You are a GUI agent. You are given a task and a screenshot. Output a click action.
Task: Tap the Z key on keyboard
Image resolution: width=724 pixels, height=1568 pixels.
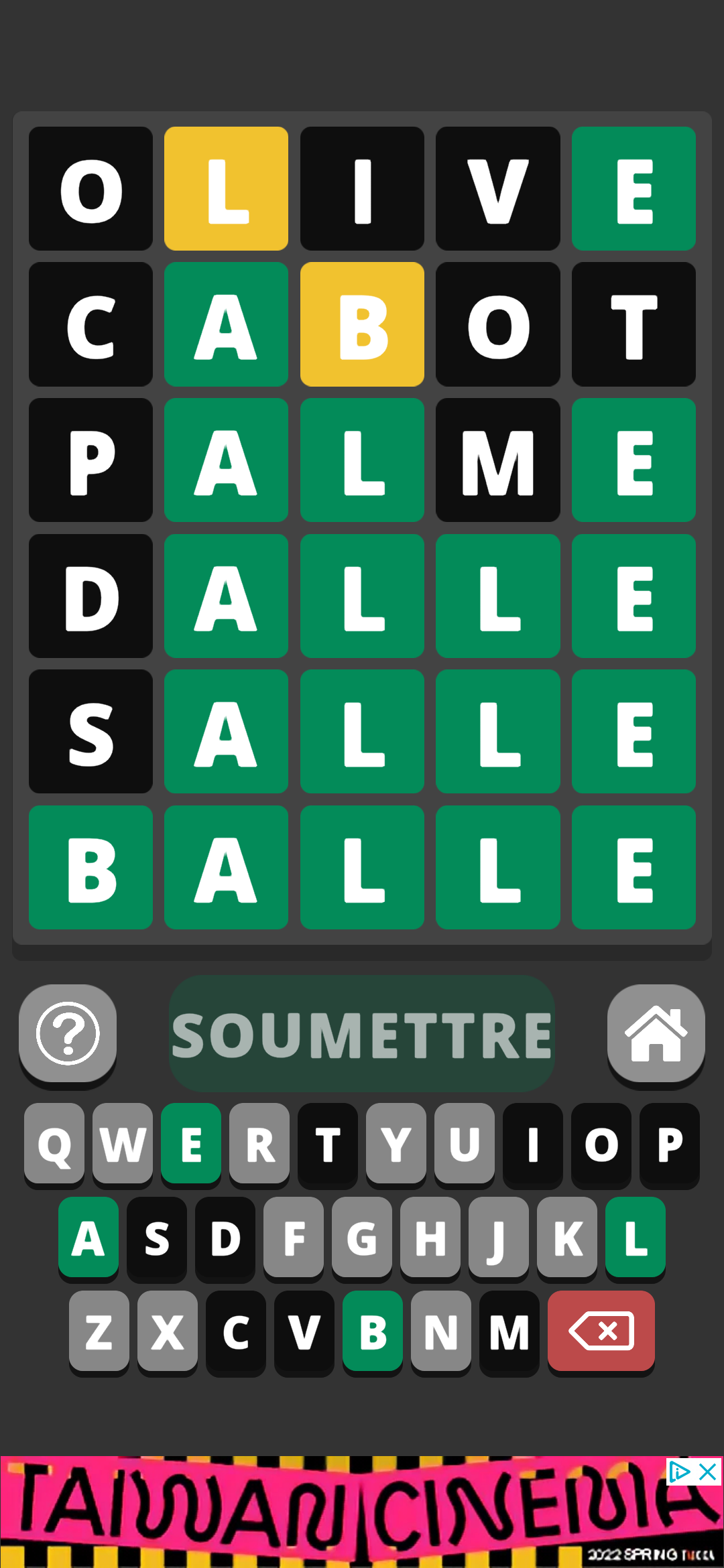pos(99,1331)
